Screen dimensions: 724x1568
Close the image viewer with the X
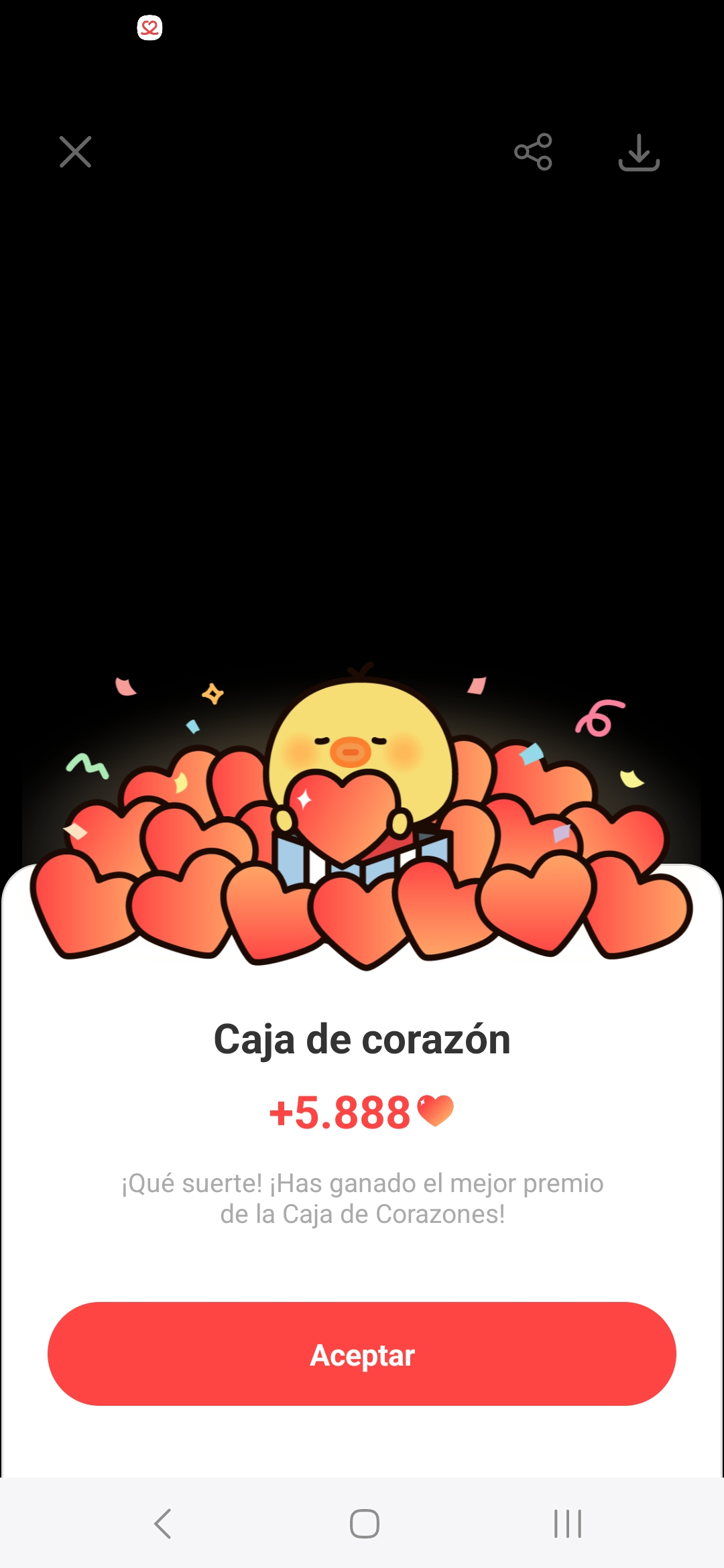75,152
